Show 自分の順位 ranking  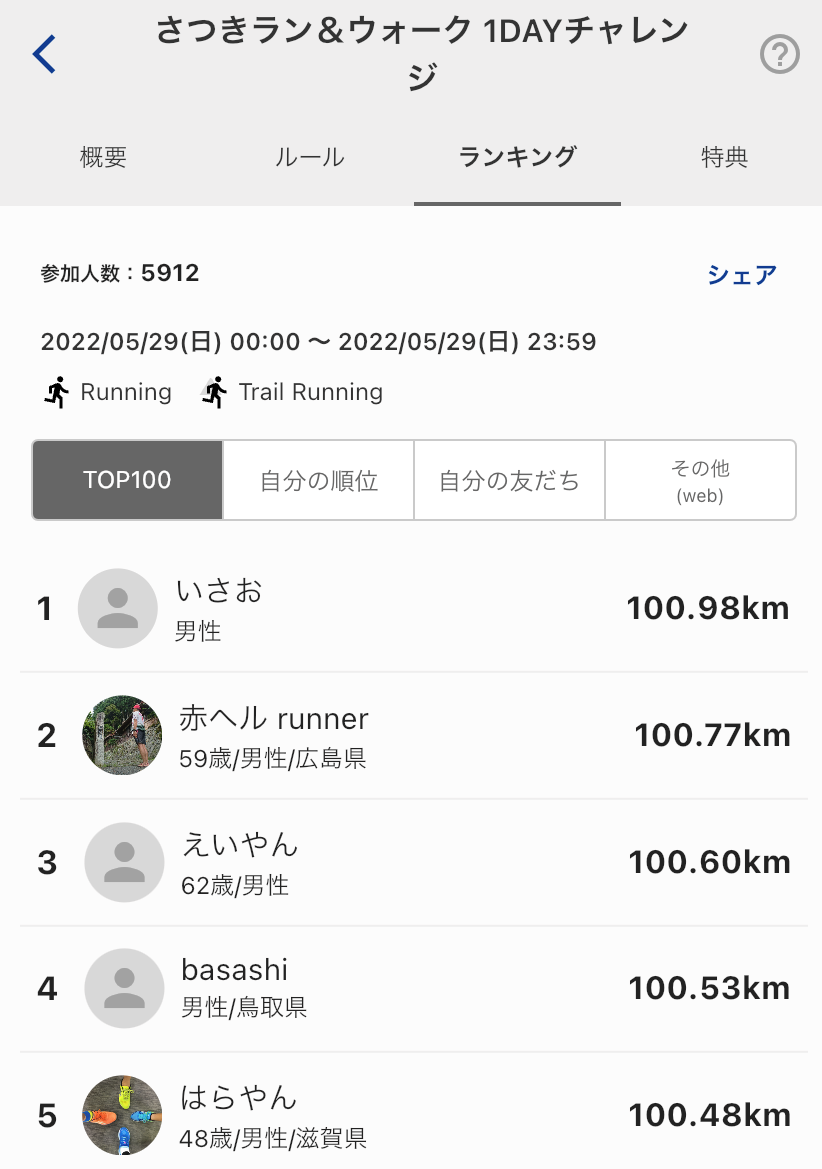(318, 480)
